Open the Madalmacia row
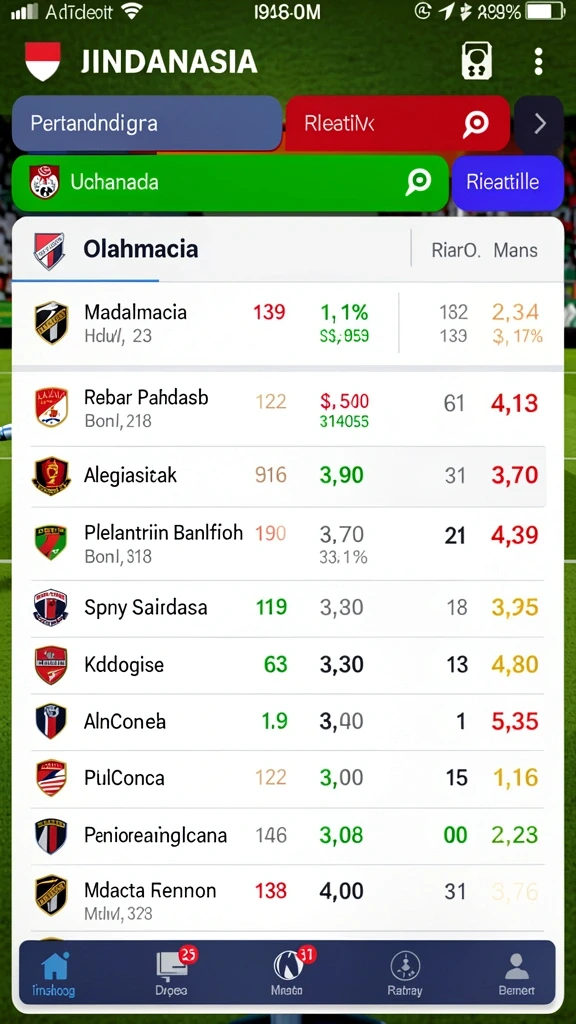 tap(288, 323)
